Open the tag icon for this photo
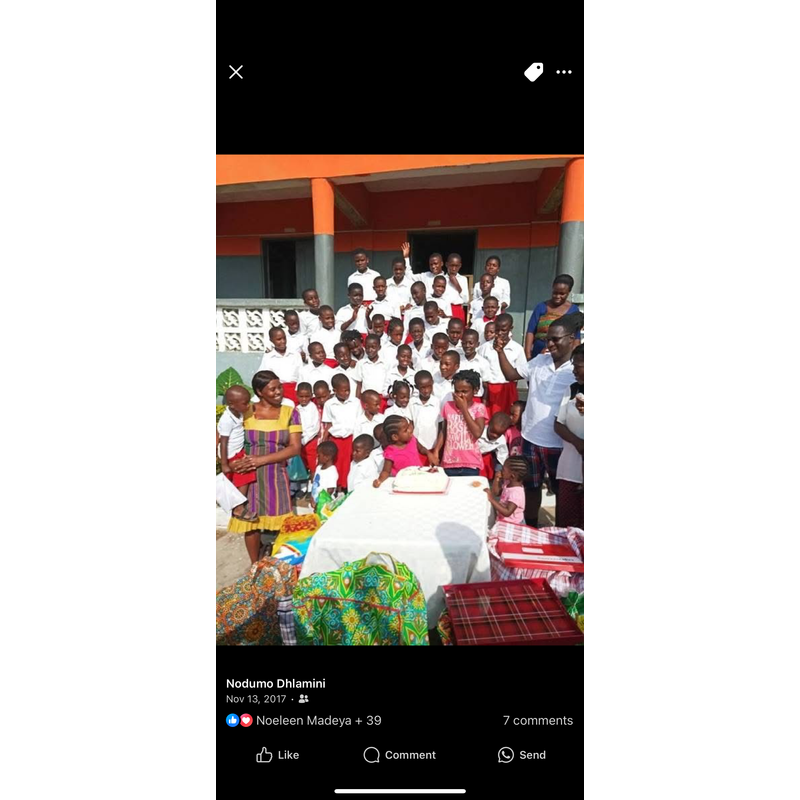800x800 pixels. 534,72
